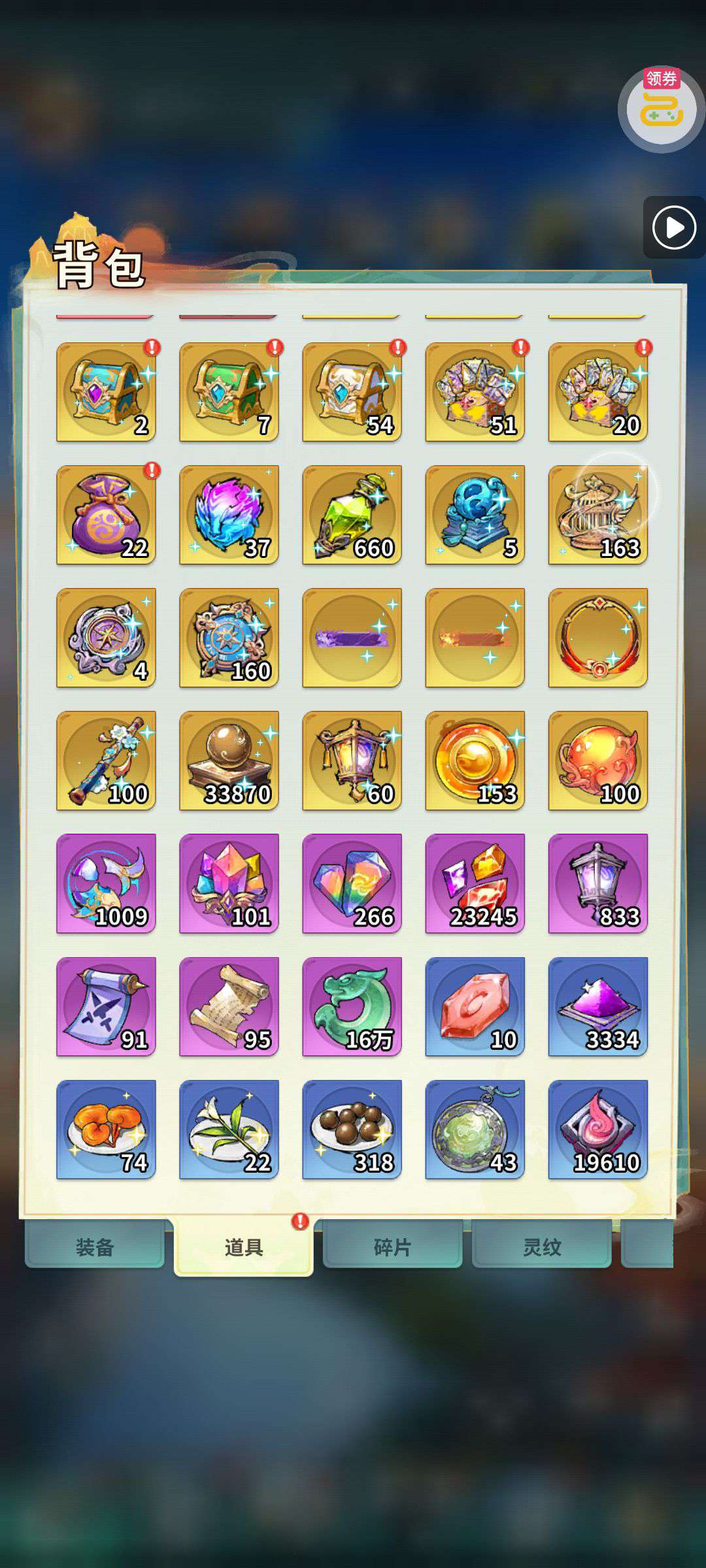Select the orange mushroom item with count 74
Screen dimensions: 706x1568
(106, 1130)
